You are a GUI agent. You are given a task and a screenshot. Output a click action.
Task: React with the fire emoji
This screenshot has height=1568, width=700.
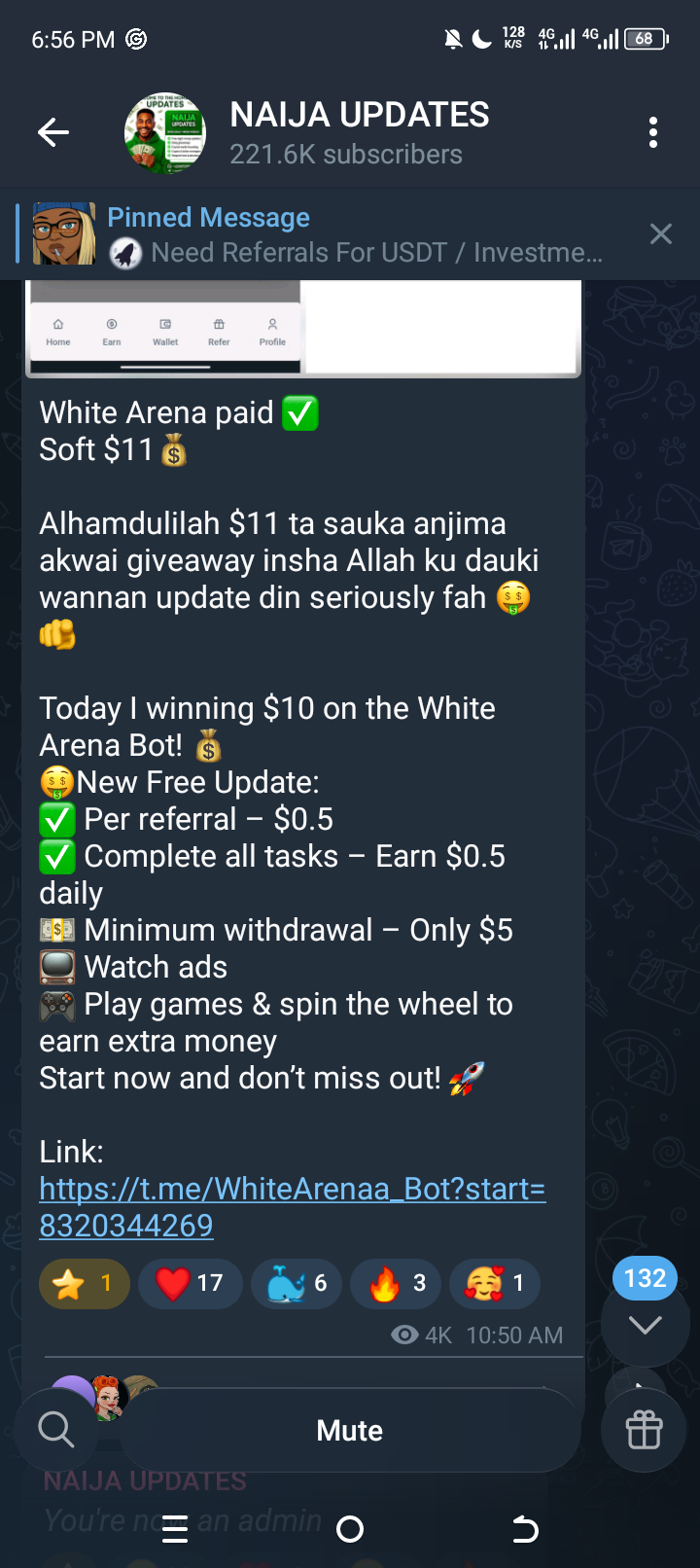(396, 1284)
